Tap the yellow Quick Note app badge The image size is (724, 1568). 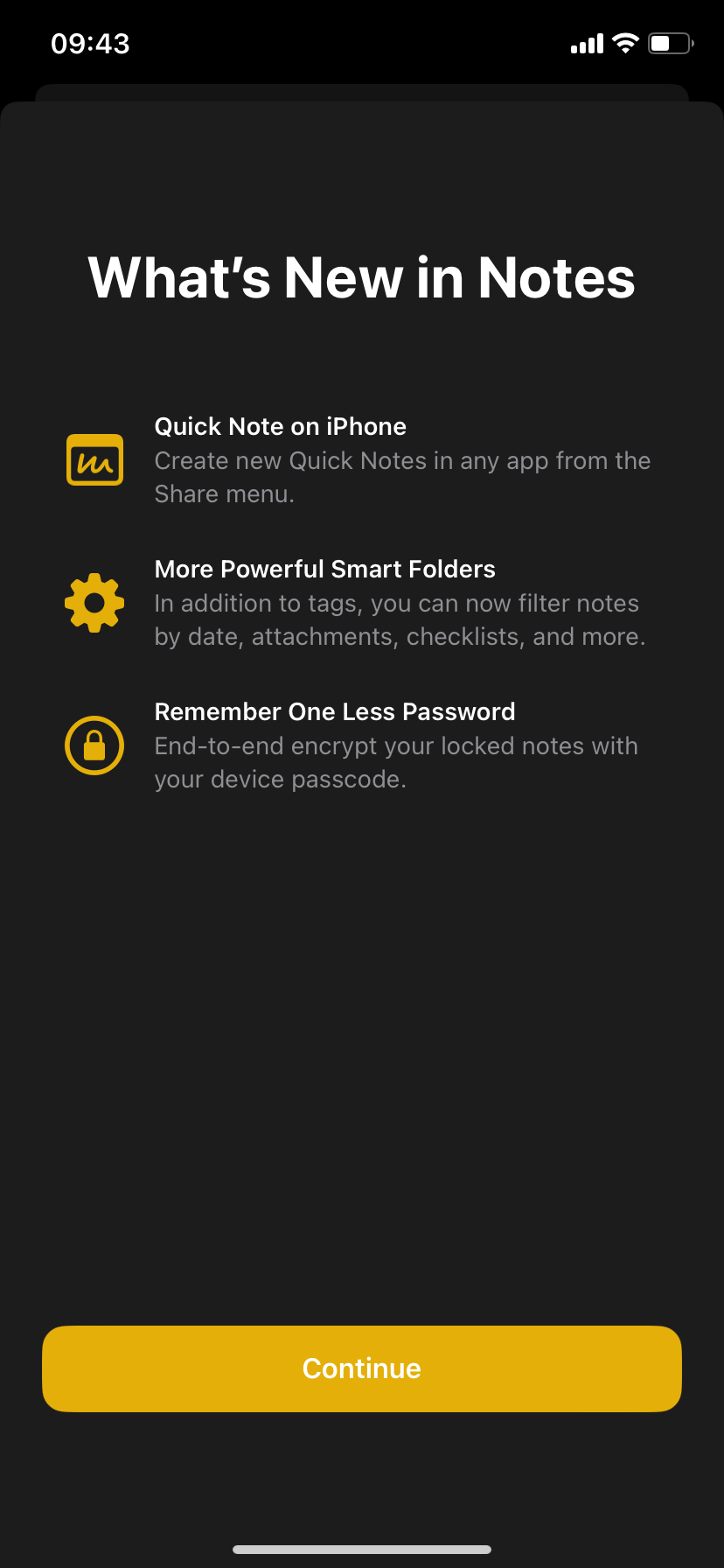pos(94,458)
